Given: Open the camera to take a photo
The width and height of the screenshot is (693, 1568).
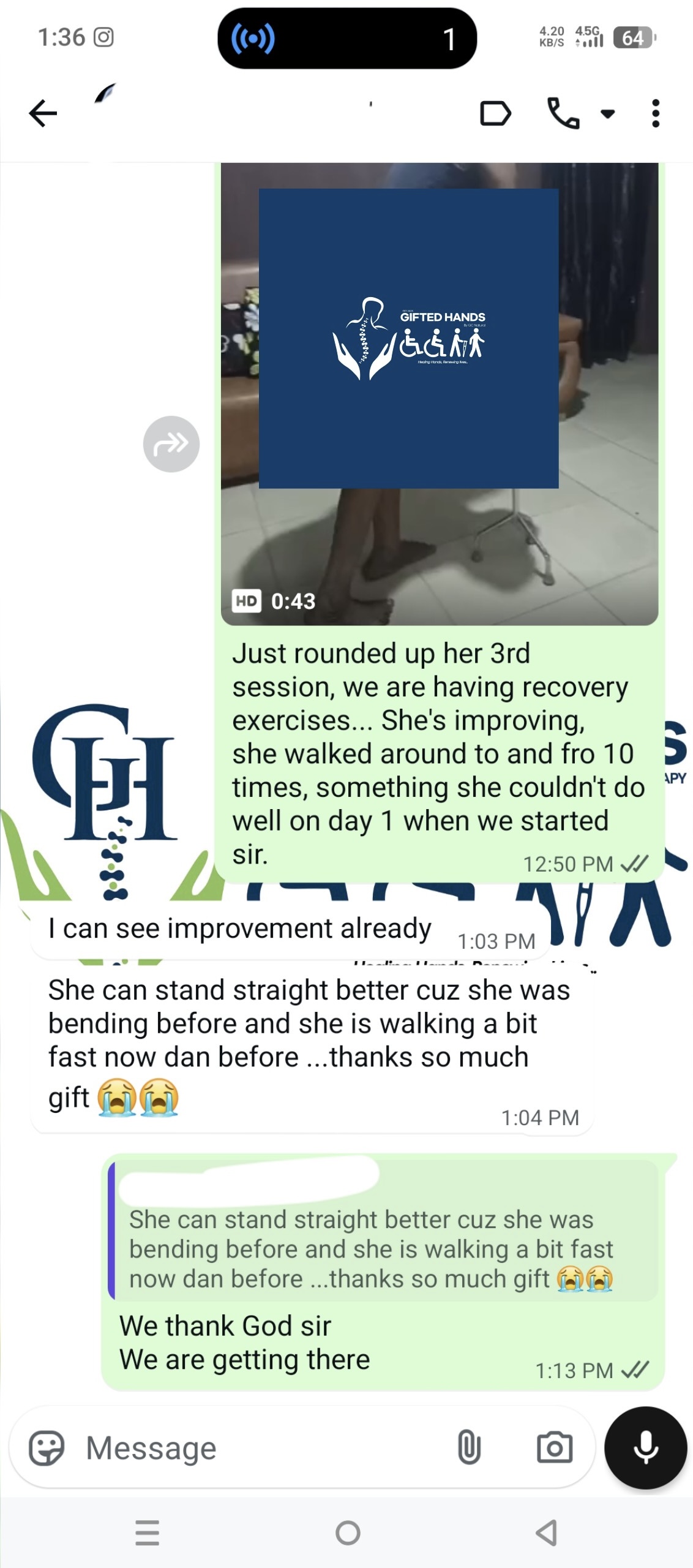Looking at the screenshot, I should 555,1448.
